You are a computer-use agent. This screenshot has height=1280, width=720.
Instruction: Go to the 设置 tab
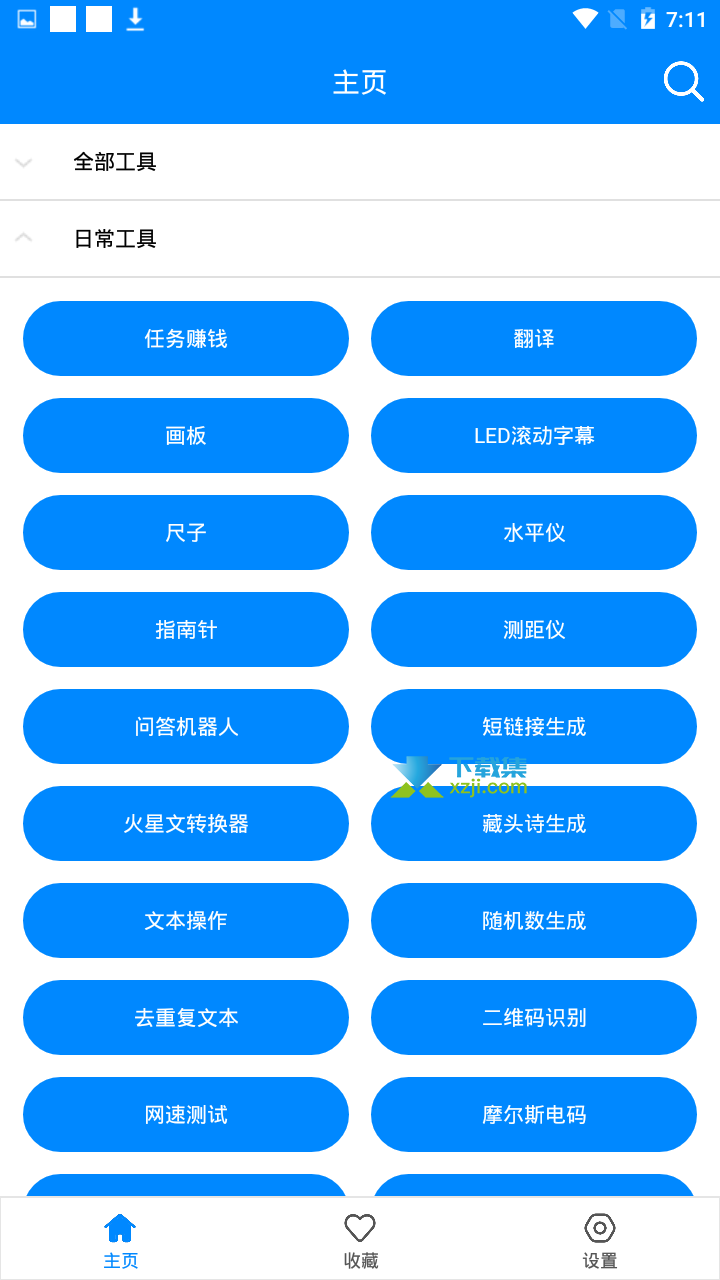pos(600,1240)
